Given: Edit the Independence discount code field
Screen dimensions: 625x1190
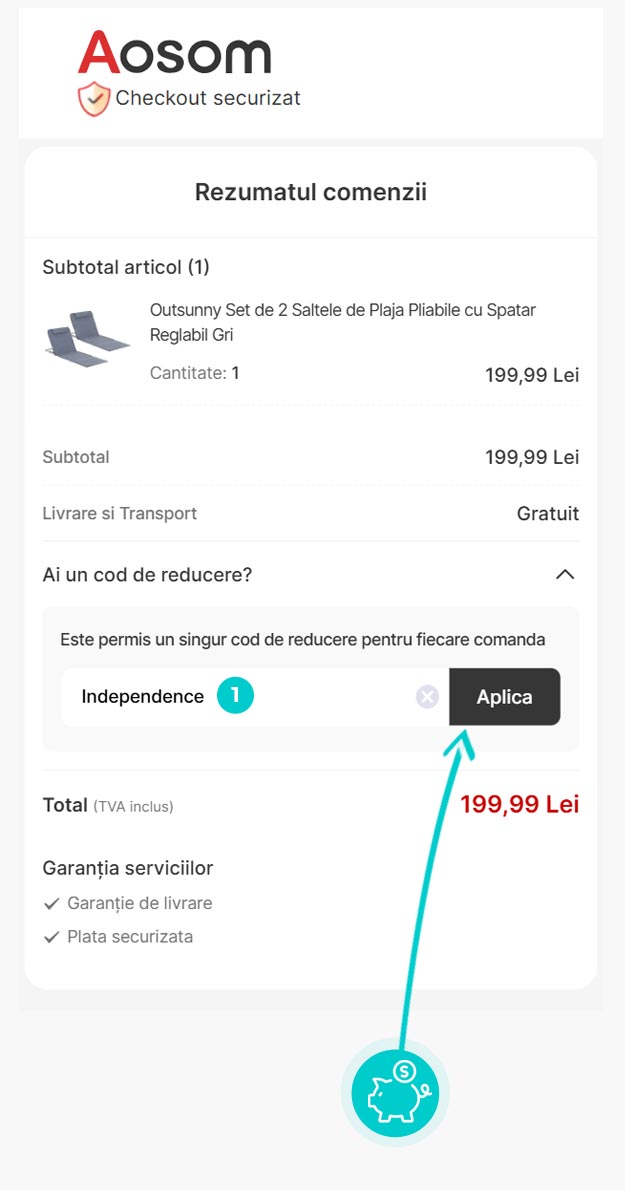Looking at the screenshot, I should [x=255, y=697].
